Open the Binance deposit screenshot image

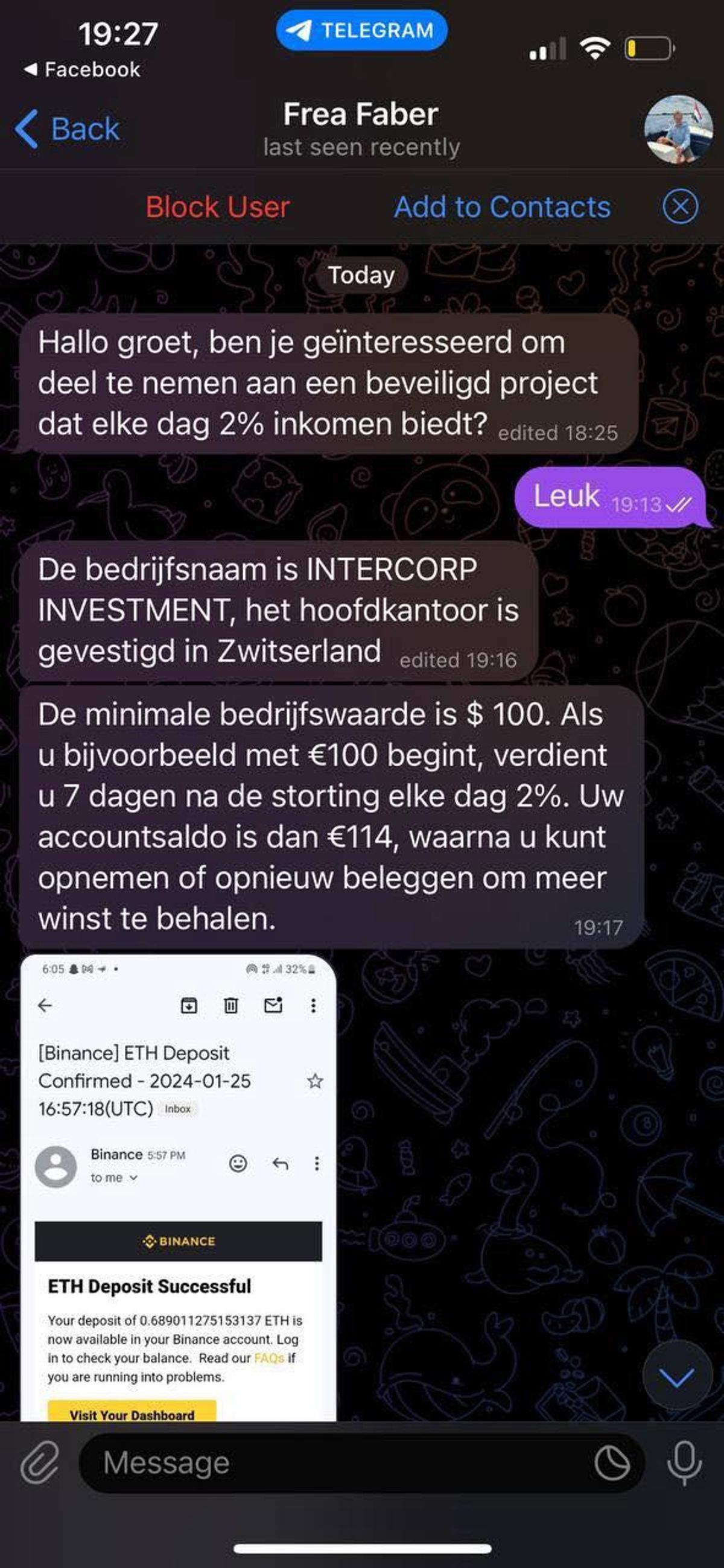coord(178,1187)
